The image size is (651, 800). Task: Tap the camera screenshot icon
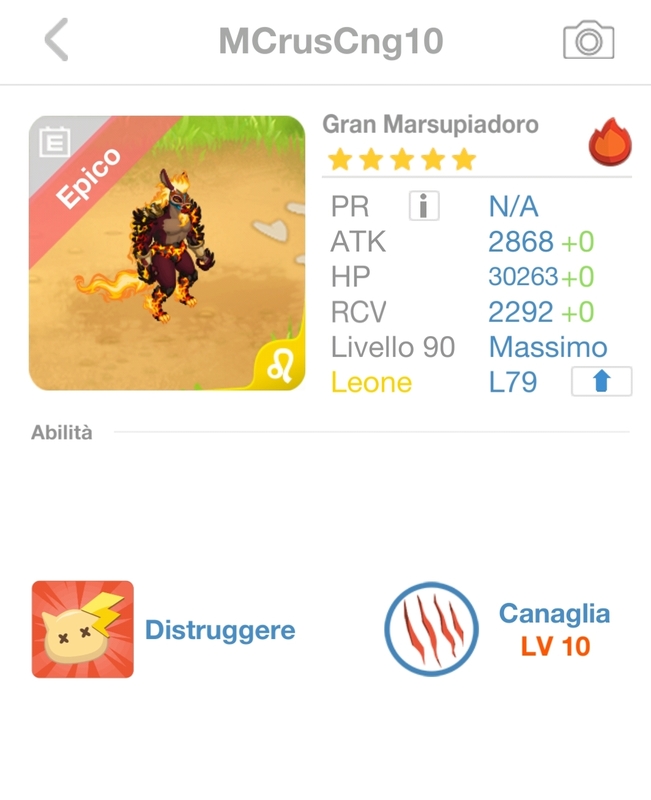coord(588,41)
